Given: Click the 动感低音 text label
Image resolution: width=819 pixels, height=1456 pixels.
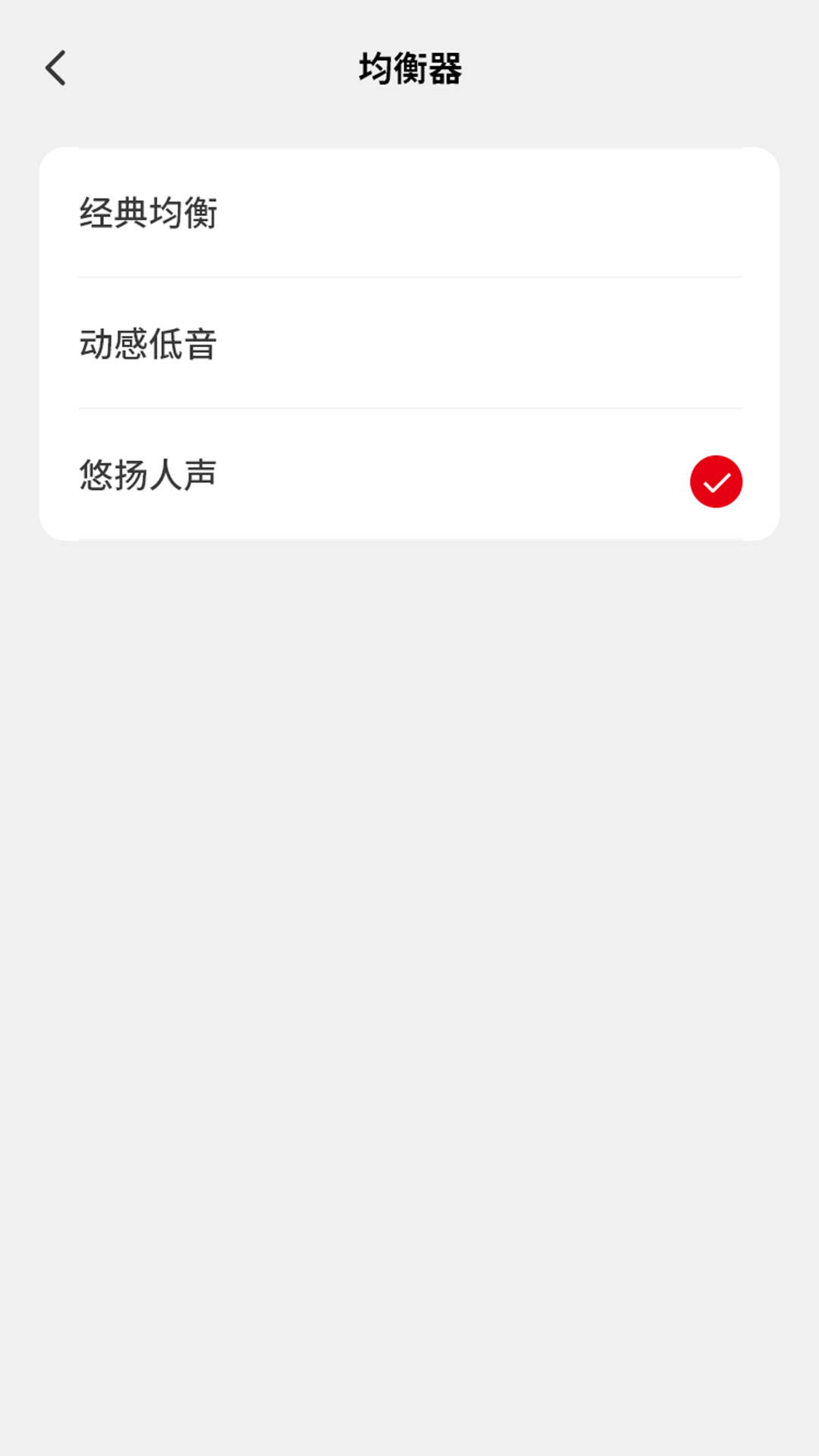Looking at the screenshot, I should (149, 345).
